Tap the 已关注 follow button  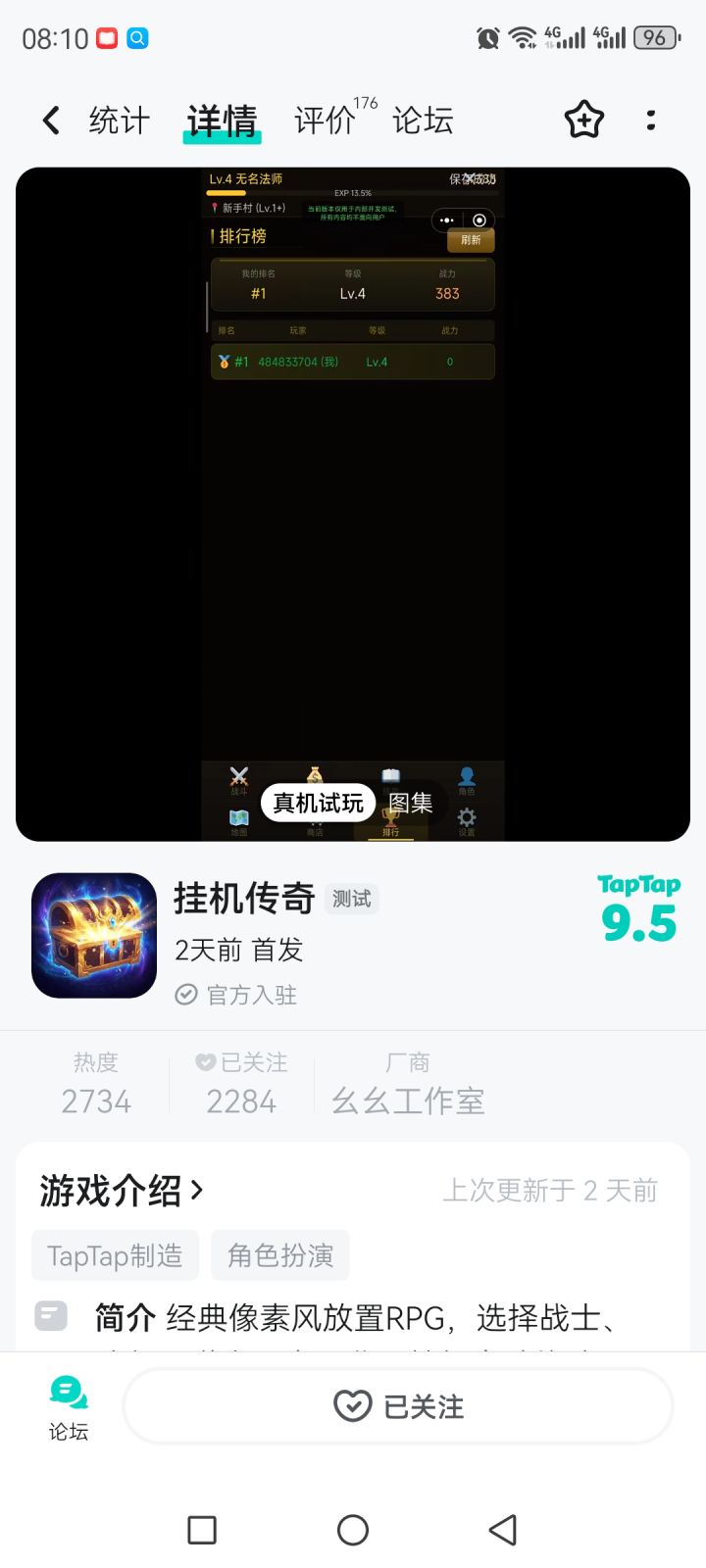pos(396,1405)
